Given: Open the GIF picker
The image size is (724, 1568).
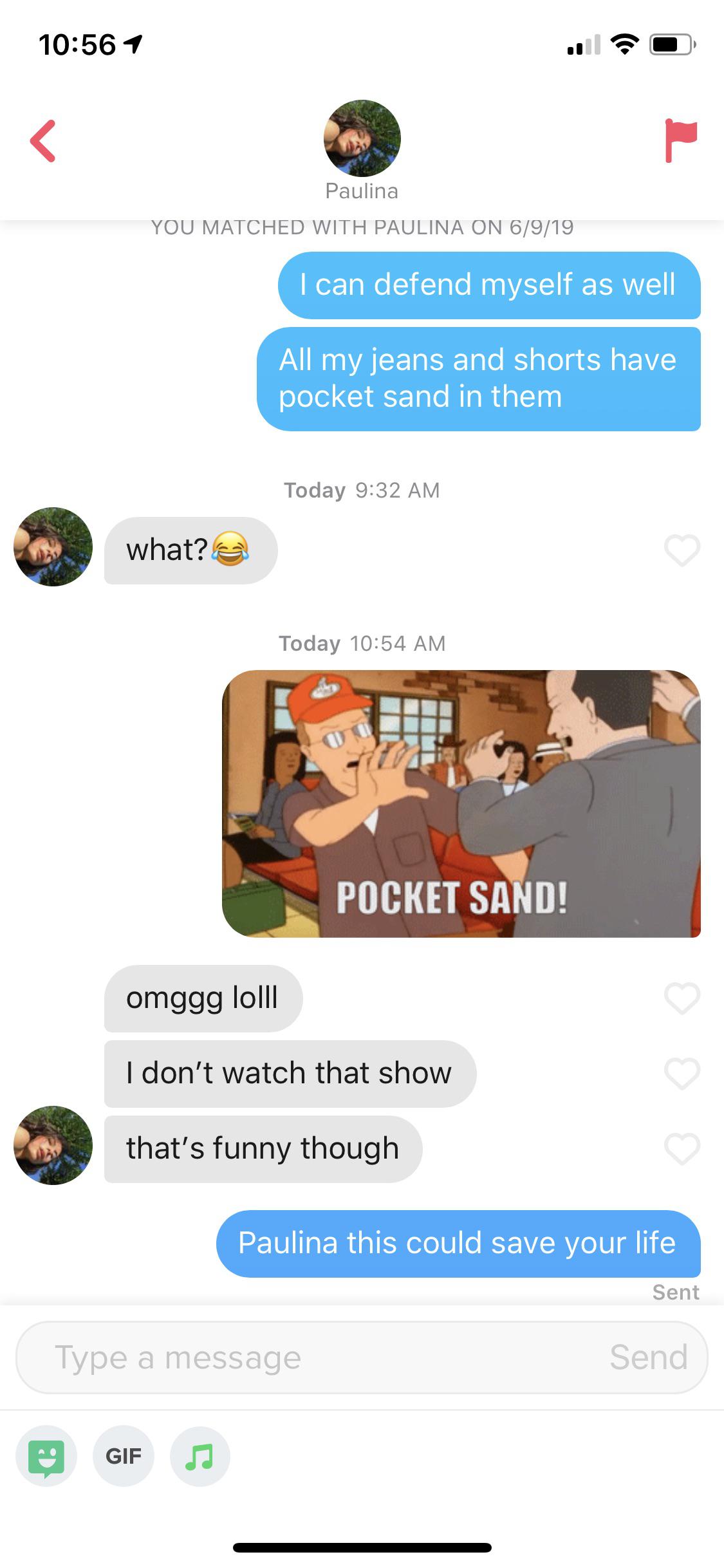Looking at the screenshot, I should click(124, 1456).
